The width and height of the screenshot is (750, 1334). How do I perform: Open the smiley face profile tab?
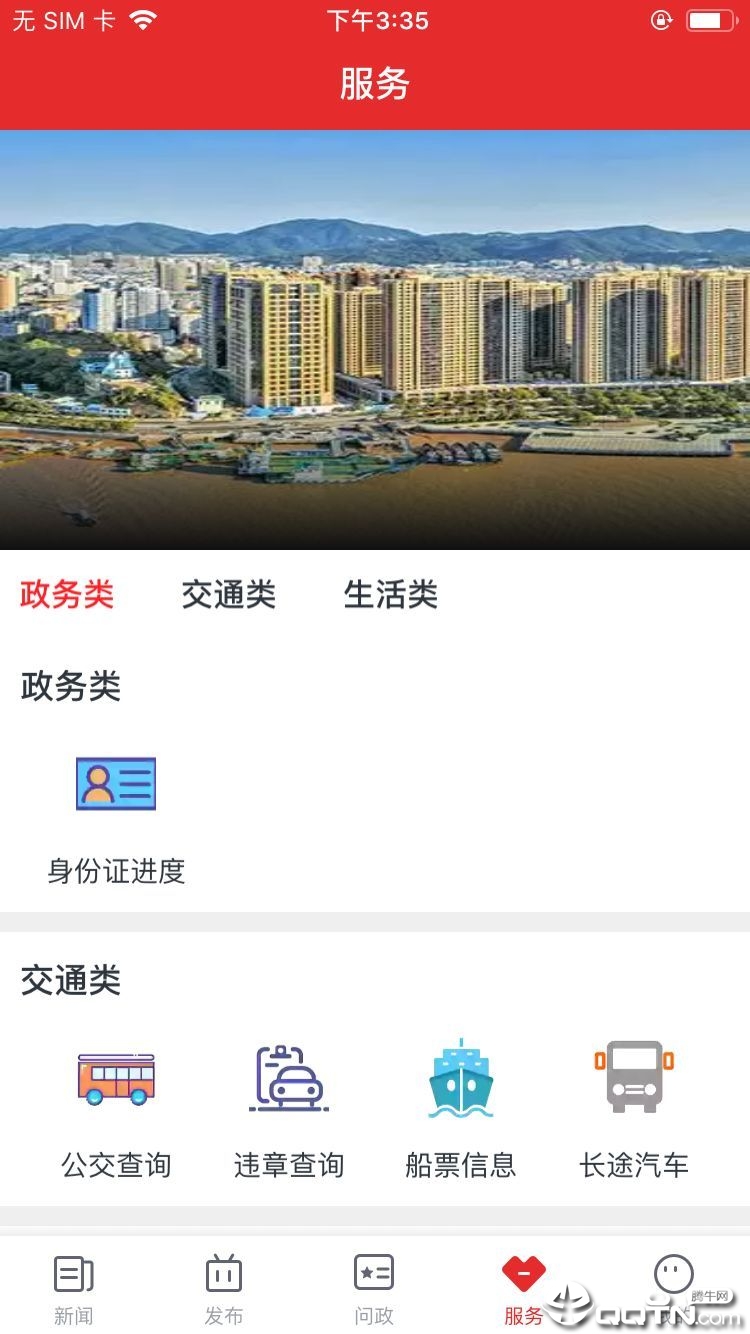[x=674, y=1282]
